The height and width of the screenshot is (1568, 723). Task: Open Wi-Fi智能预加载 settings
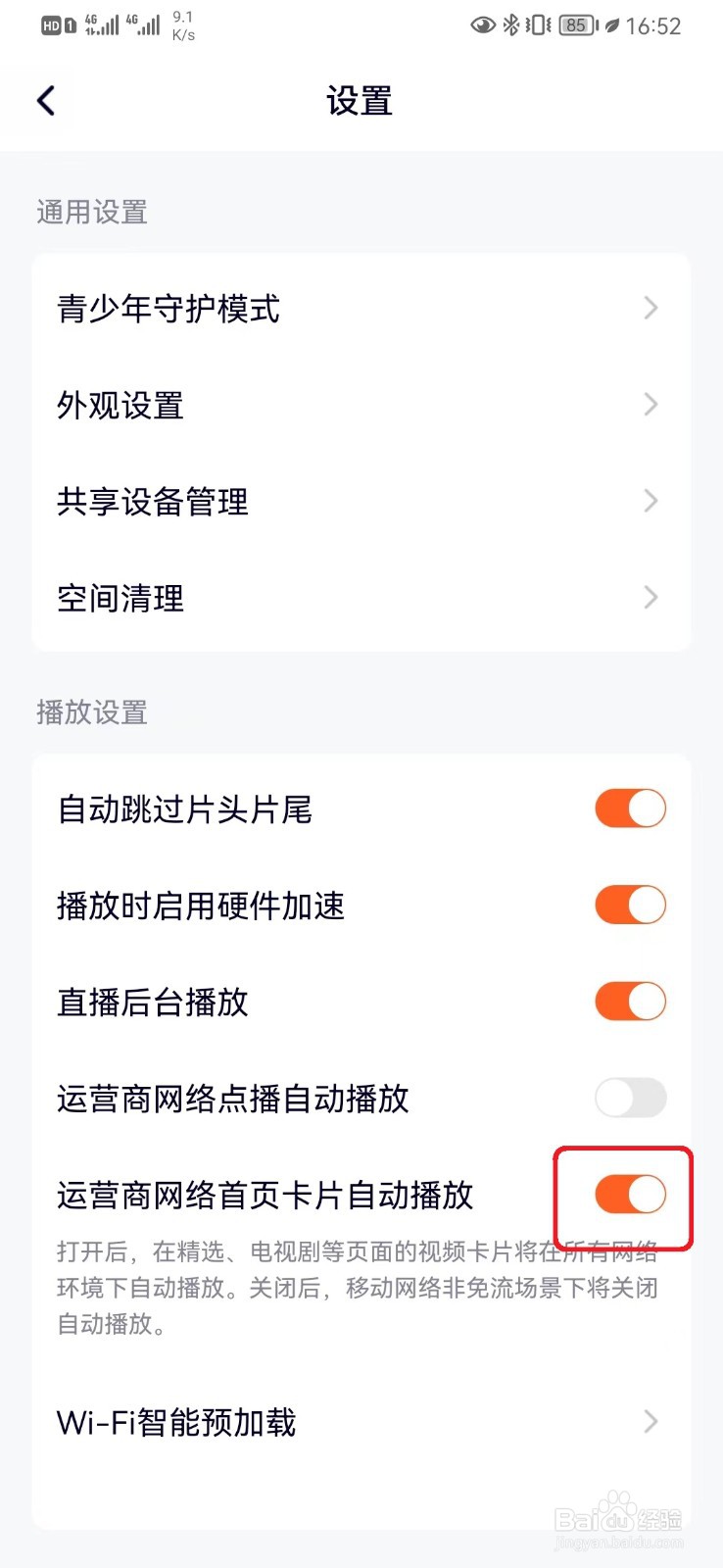(x=361, y=1422)
